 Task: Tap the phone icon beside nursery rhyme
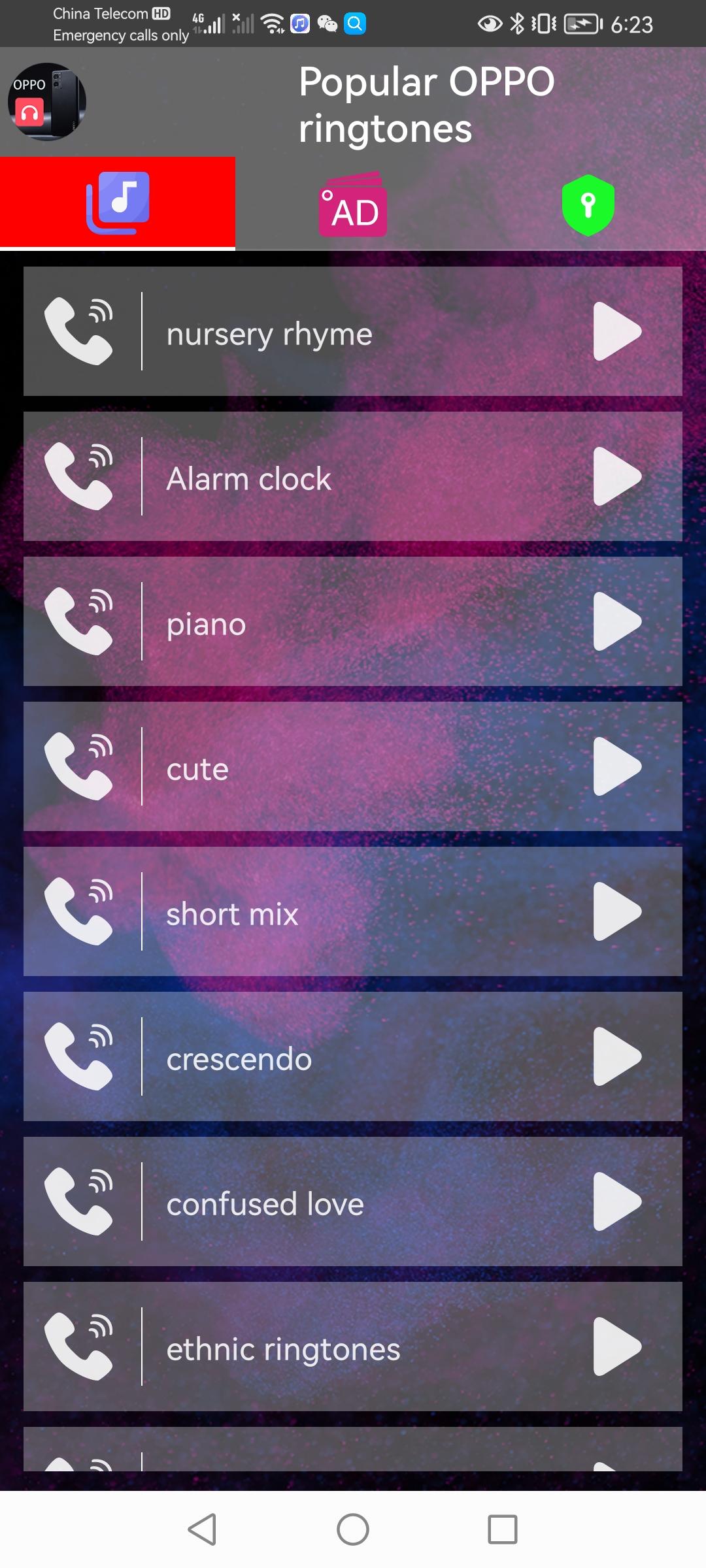click(78, 331)
